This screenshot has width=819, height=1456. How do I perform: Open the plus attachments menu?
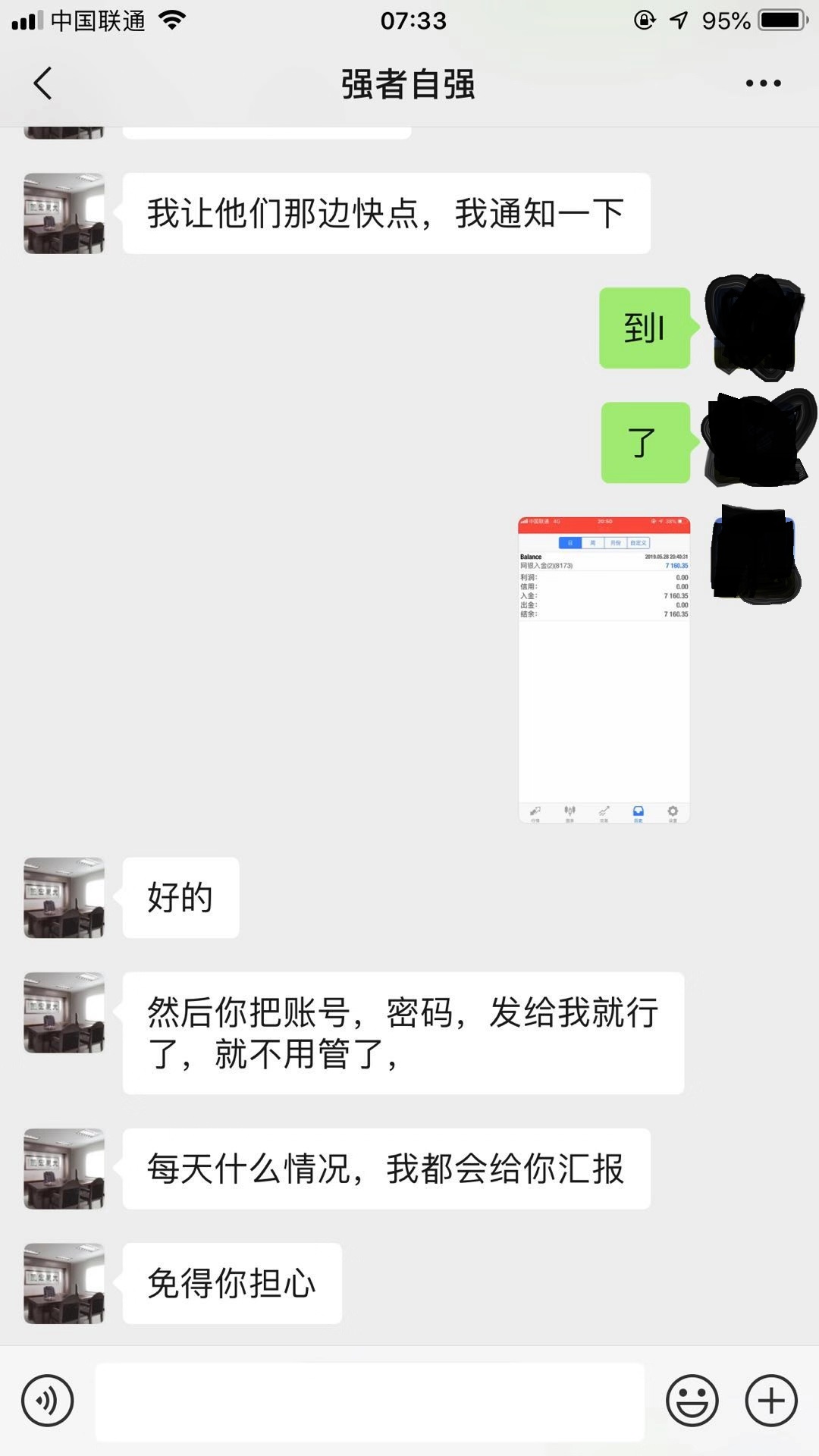(771, 1400)
